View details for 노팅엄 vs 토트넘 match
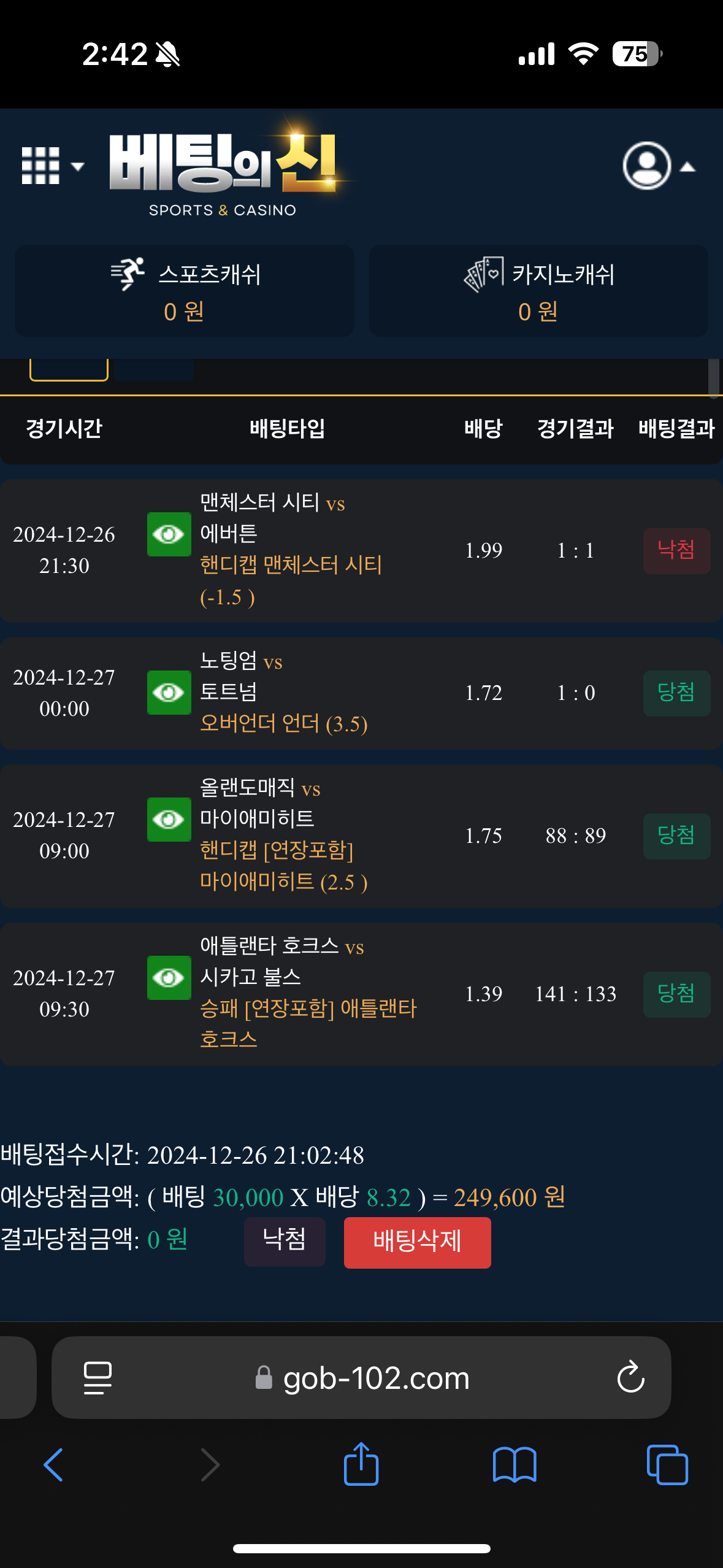Screen dimensions: 723x1568 click(169, 693)
